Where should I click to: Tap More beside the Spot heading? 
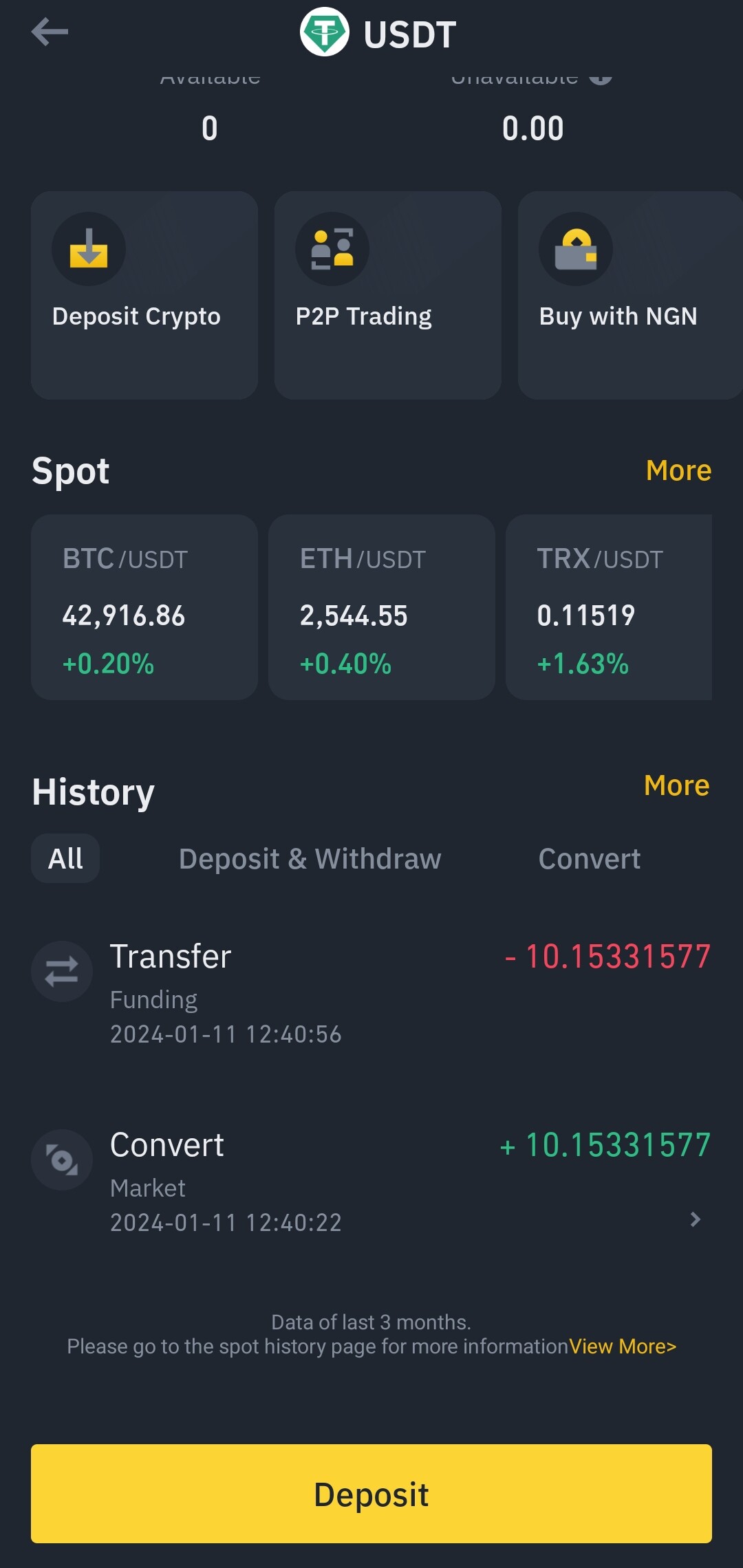678,471
